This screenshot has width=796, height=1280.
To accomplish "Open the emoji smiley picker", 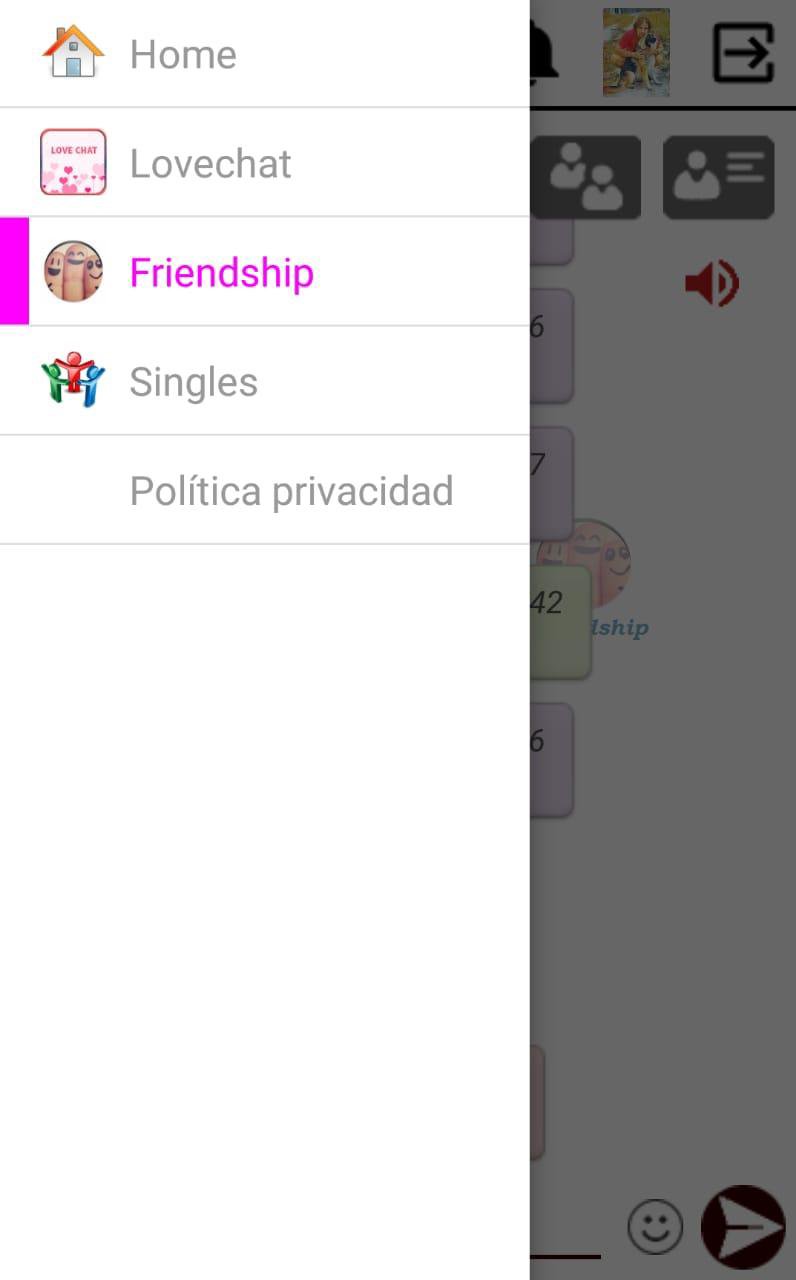I will pos(655,1226).
